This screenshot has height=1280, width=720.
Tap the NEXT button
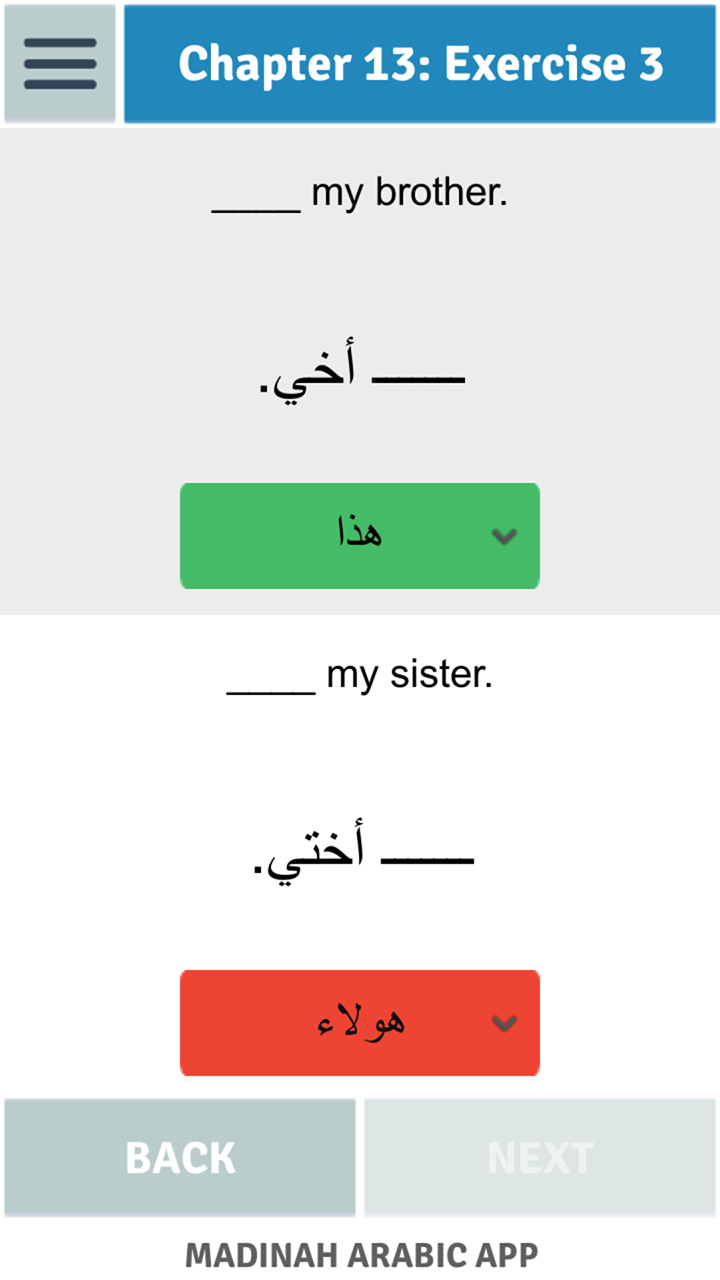click(540, 1158)
